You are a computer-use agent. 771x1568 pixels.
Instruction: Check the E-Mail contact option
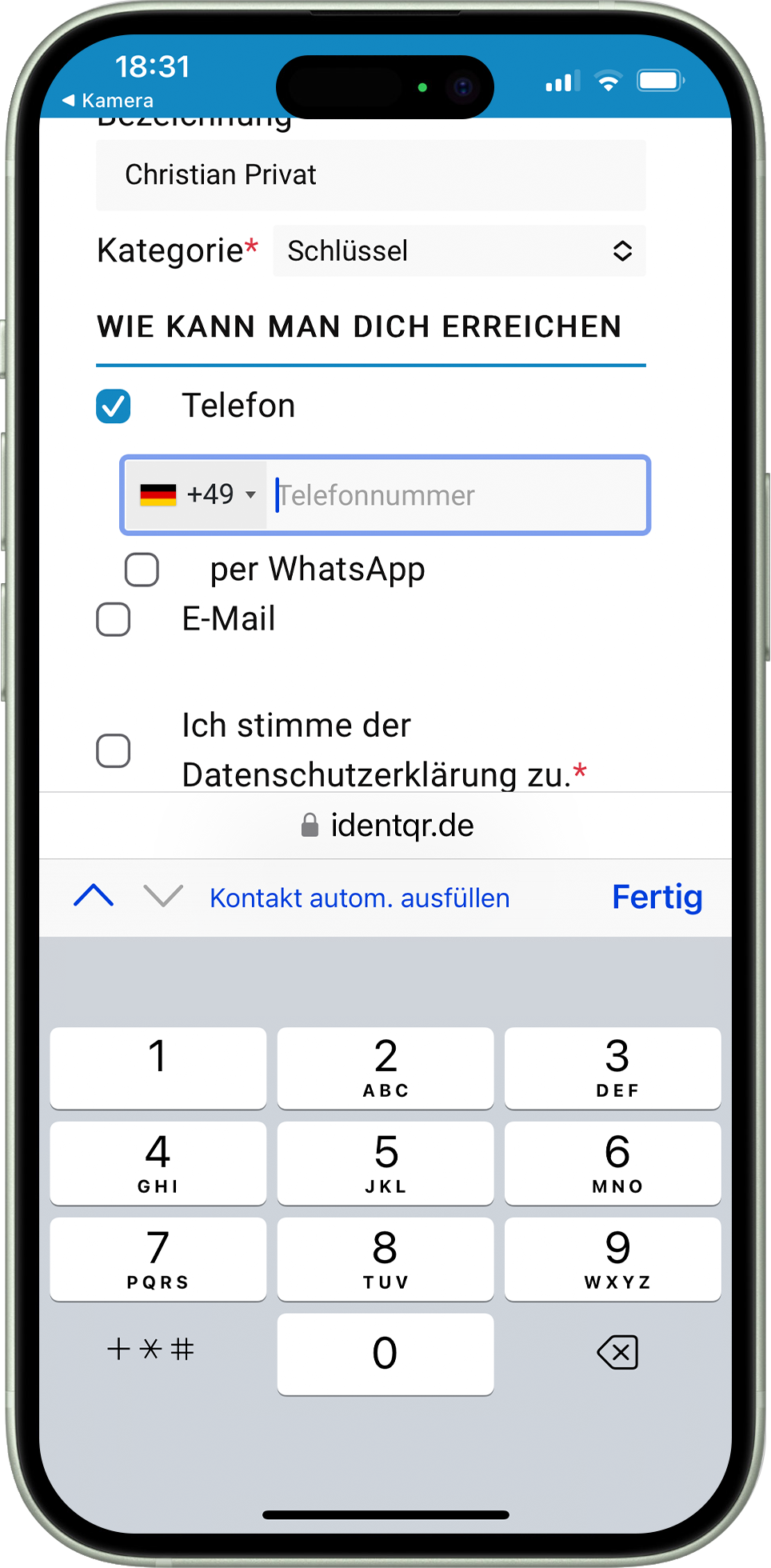click(x=114, y=620)
